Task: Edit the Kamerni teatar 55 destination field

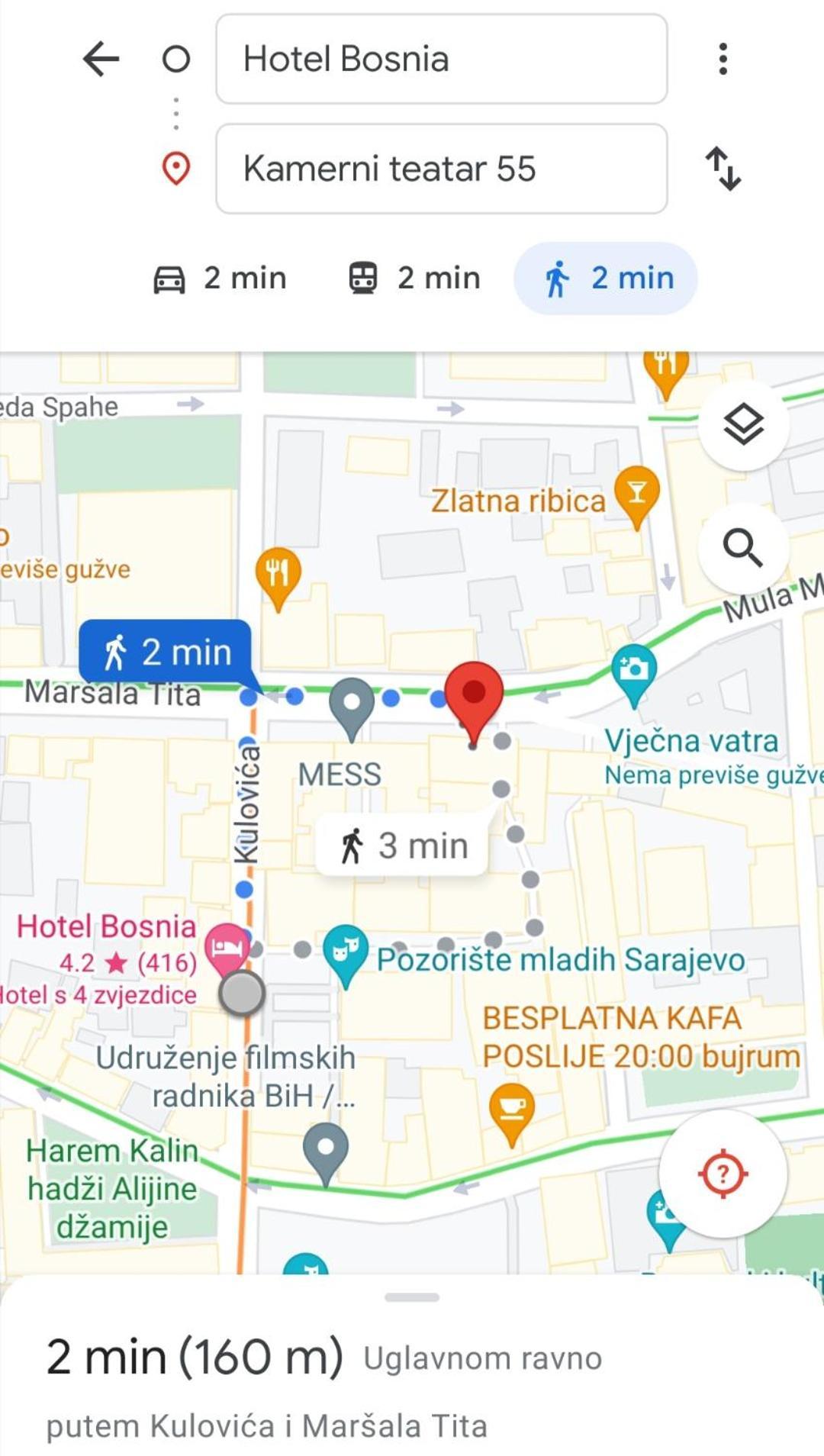Action: pyautogui.click(x=441, y=169)
